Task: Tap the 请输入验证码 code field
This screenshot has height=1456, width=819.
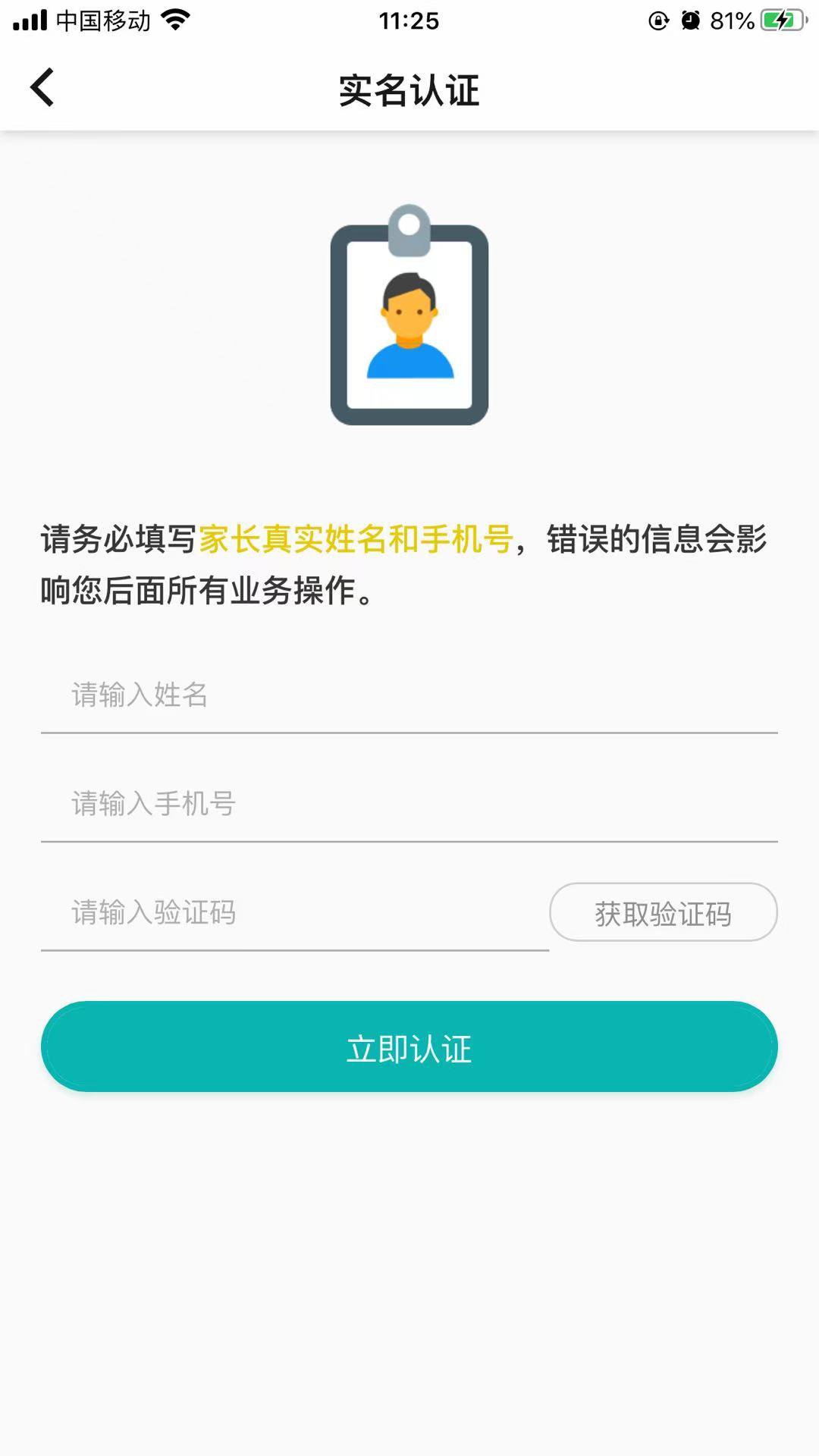Action: click(x=294, y=913)
